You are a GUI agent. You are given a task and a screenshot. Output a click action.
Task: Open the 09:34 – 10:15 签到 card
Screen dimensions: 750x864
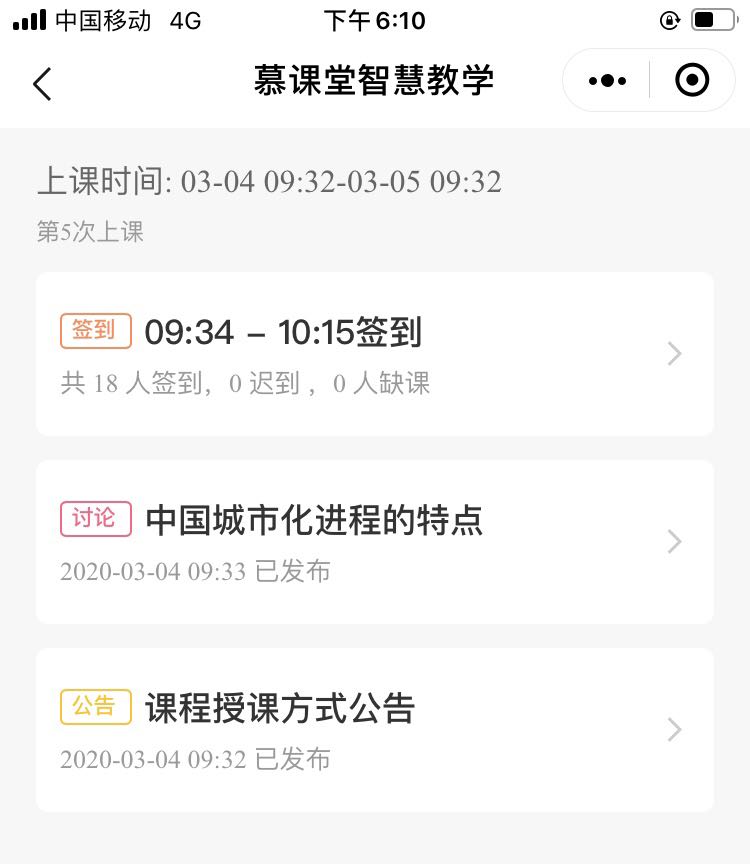click(x=374, y=354)
